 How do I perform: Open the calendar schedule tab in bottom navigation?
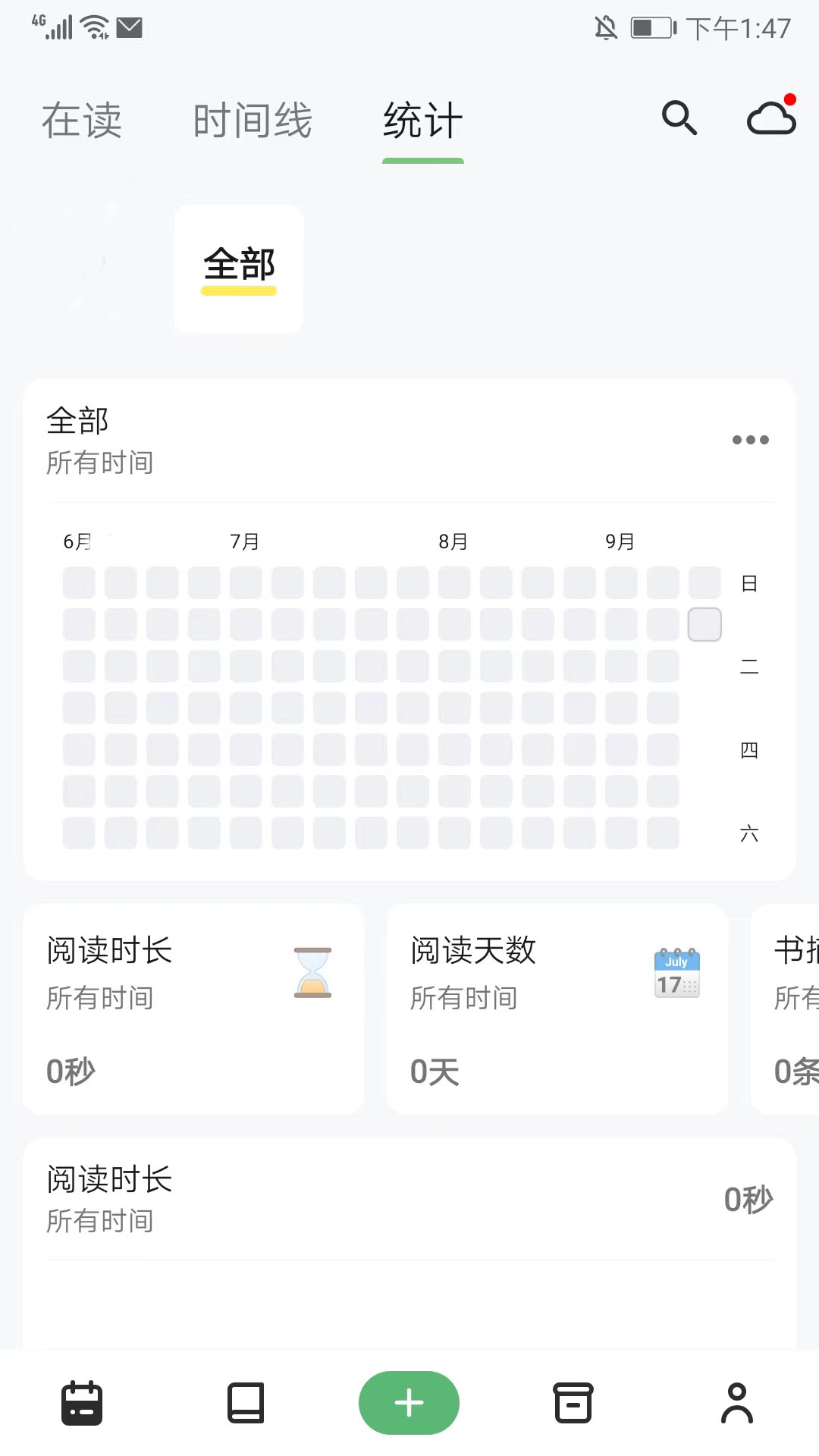tap(81, 1403)
